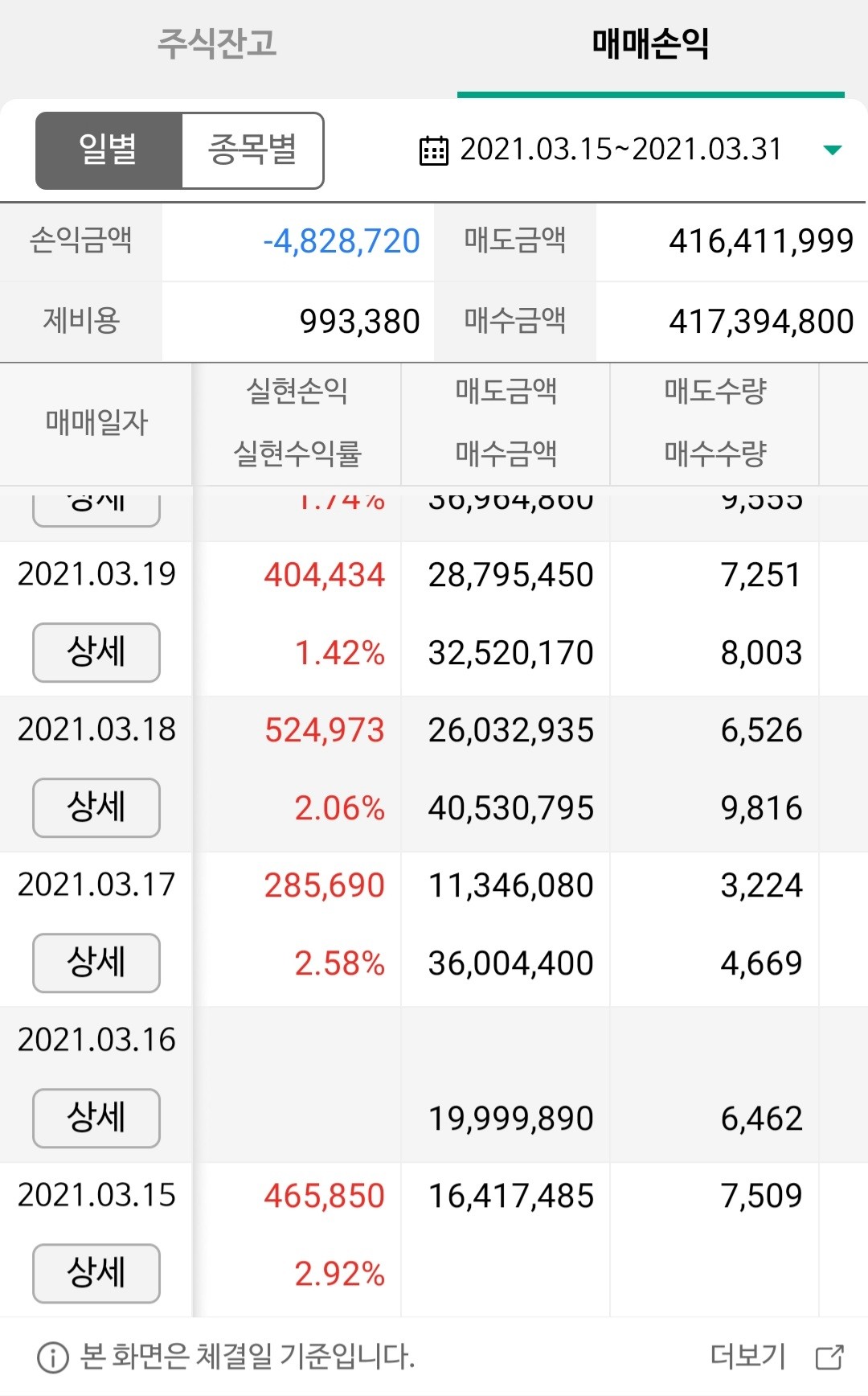Select the 매매손익 tab

point(650,43)
